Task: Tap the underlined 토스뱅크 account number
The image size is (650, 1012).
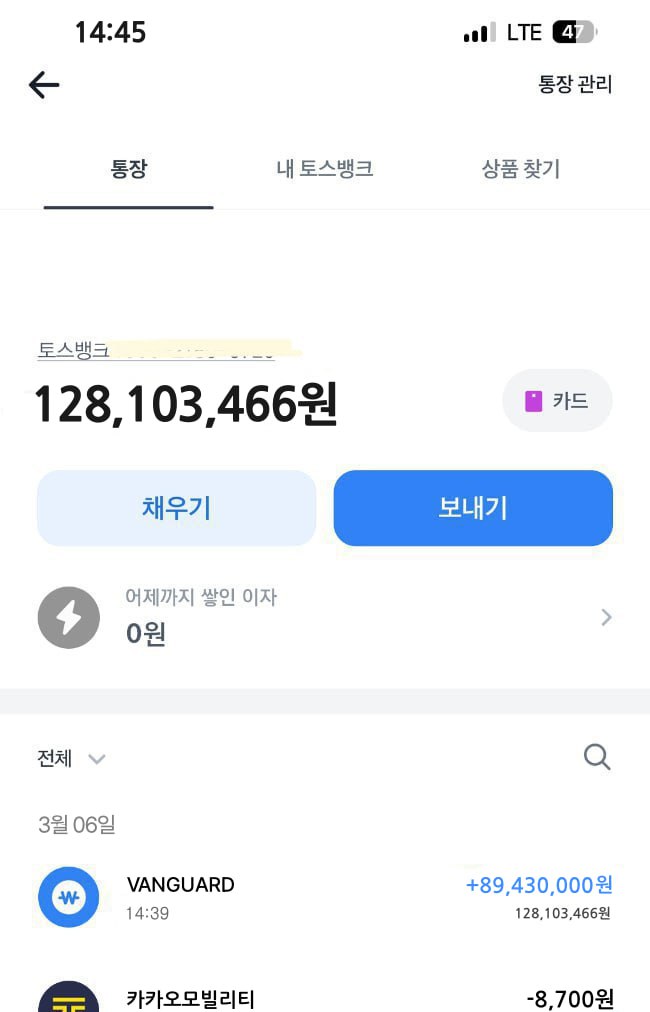Action: tap(170, 351)
